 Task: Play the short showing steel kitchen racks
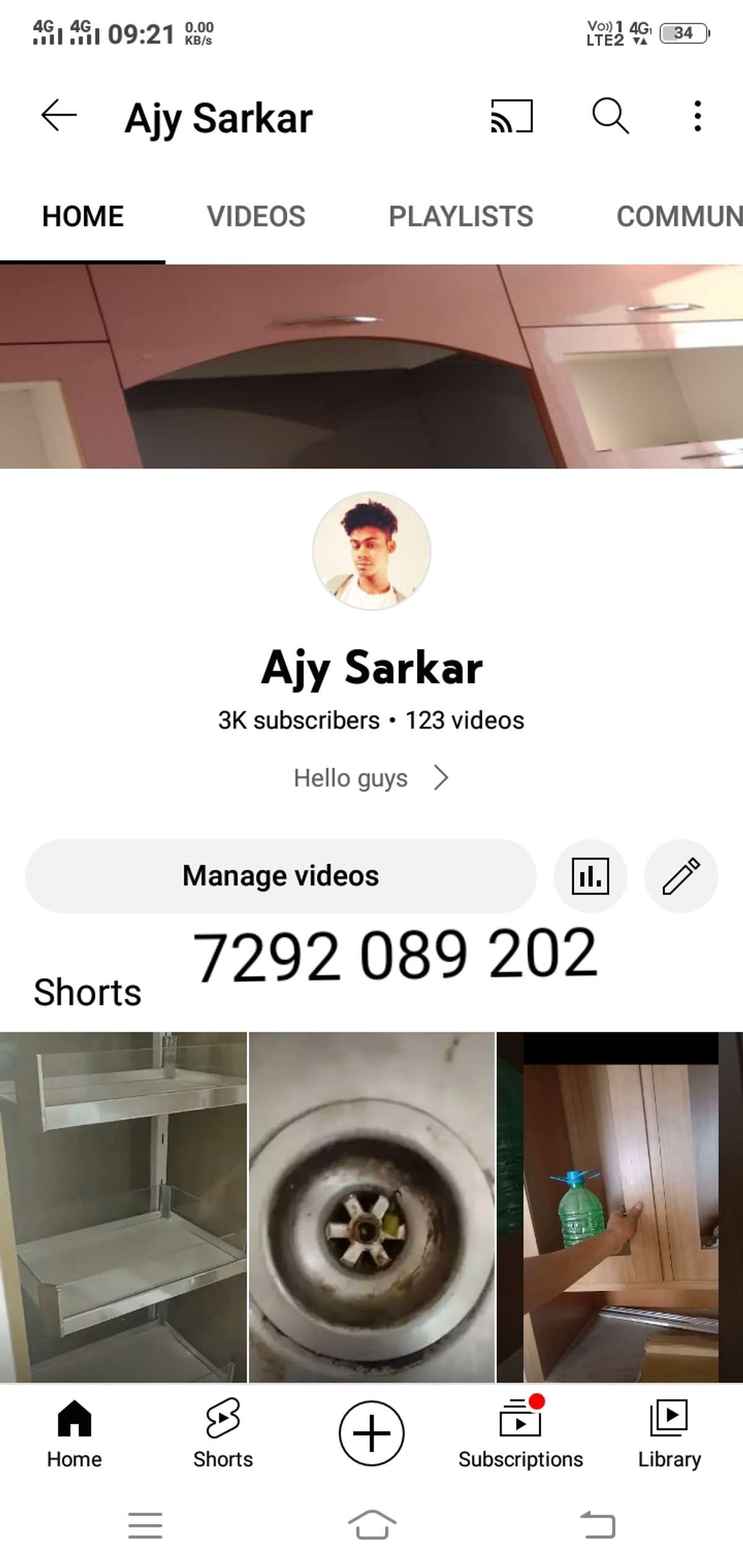click(123, 1207)
